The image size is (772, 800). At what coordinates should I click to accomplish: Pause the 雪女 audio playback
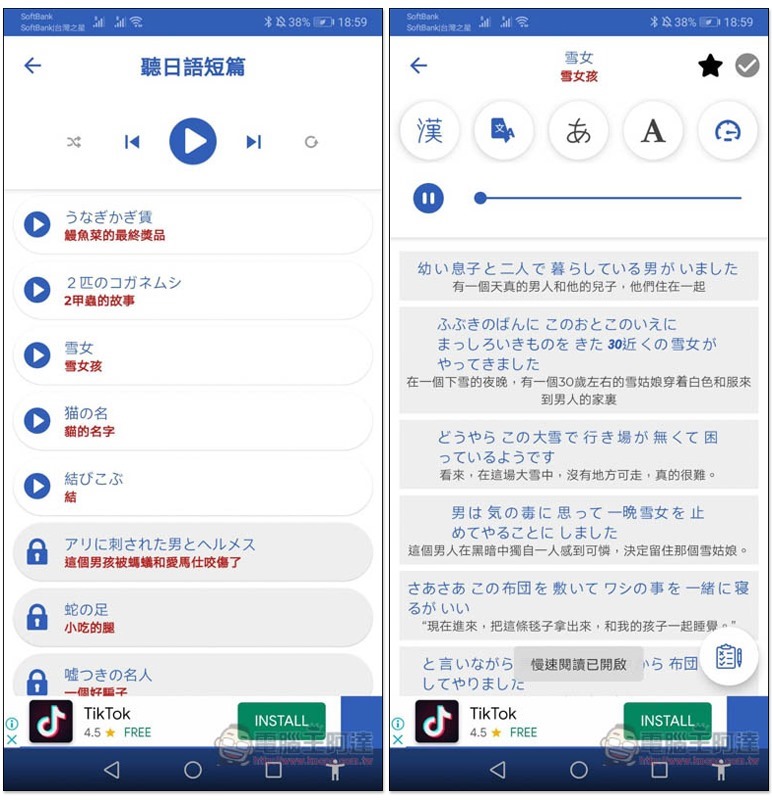click(x=429, y=198)
